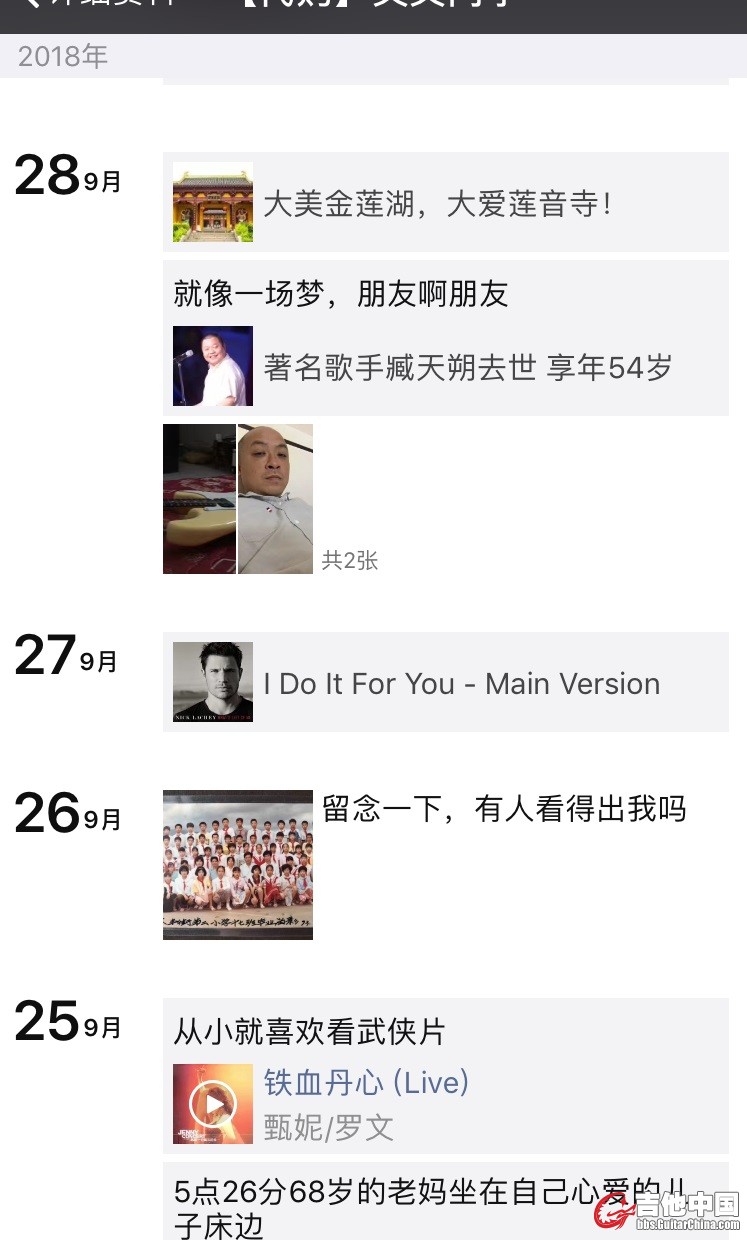747x1240 pixels.
Task: Open shared song I Do It For You
Action: point(445,683)
